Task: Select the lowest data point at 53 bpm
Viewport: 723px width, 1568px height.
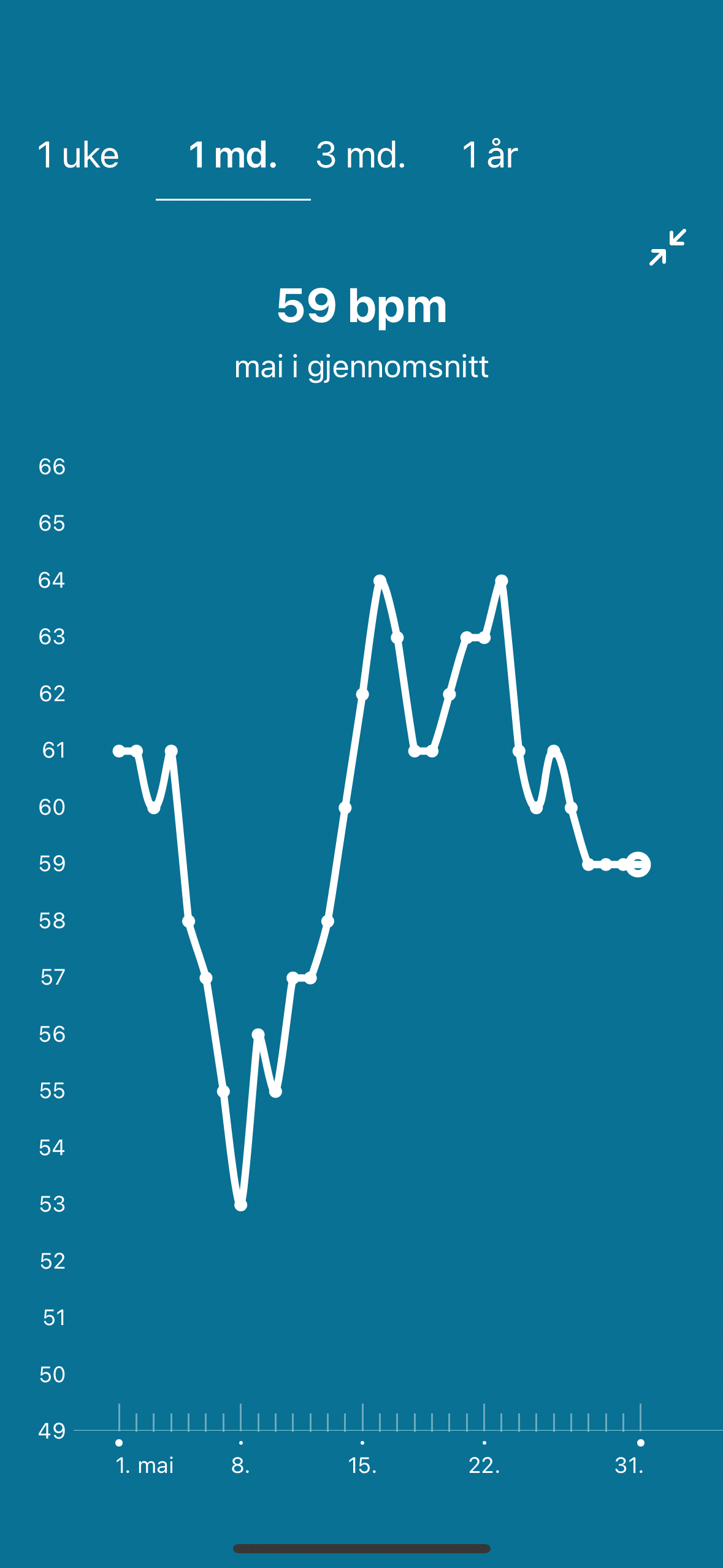Action: tap(240, 1205)
